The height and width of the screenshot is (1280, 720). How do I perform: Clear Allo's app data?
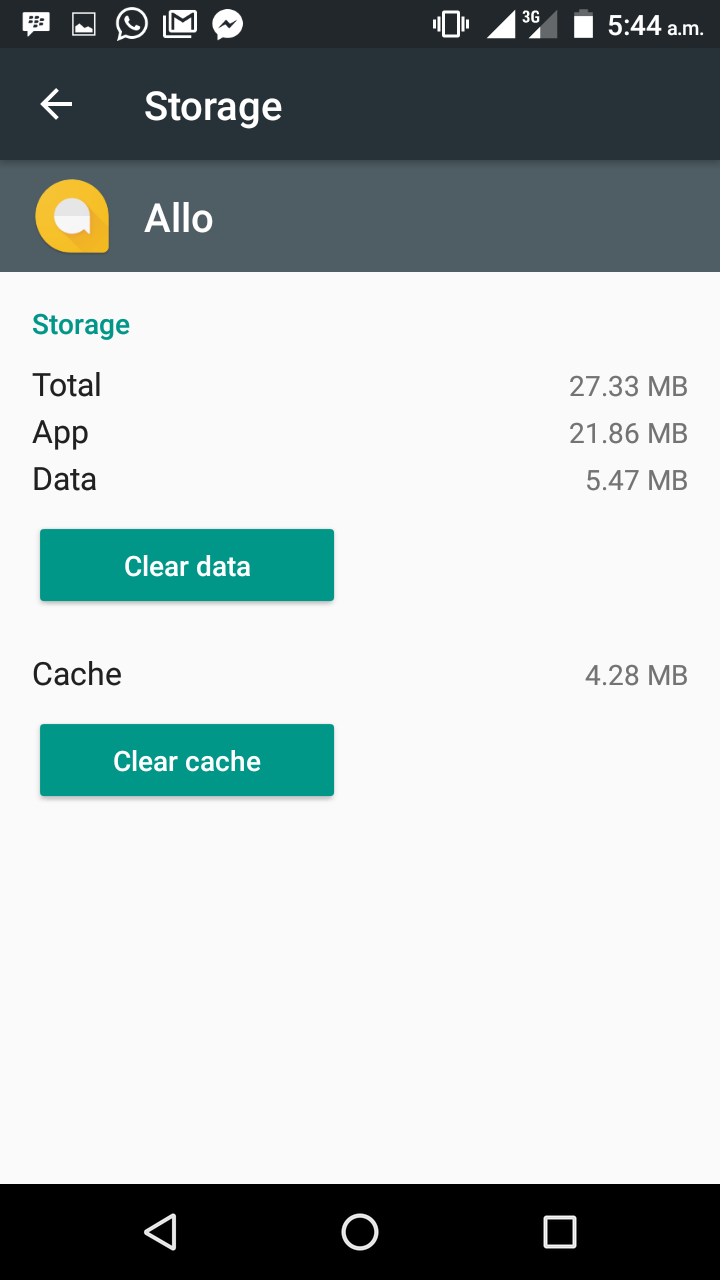click(187, 566)
